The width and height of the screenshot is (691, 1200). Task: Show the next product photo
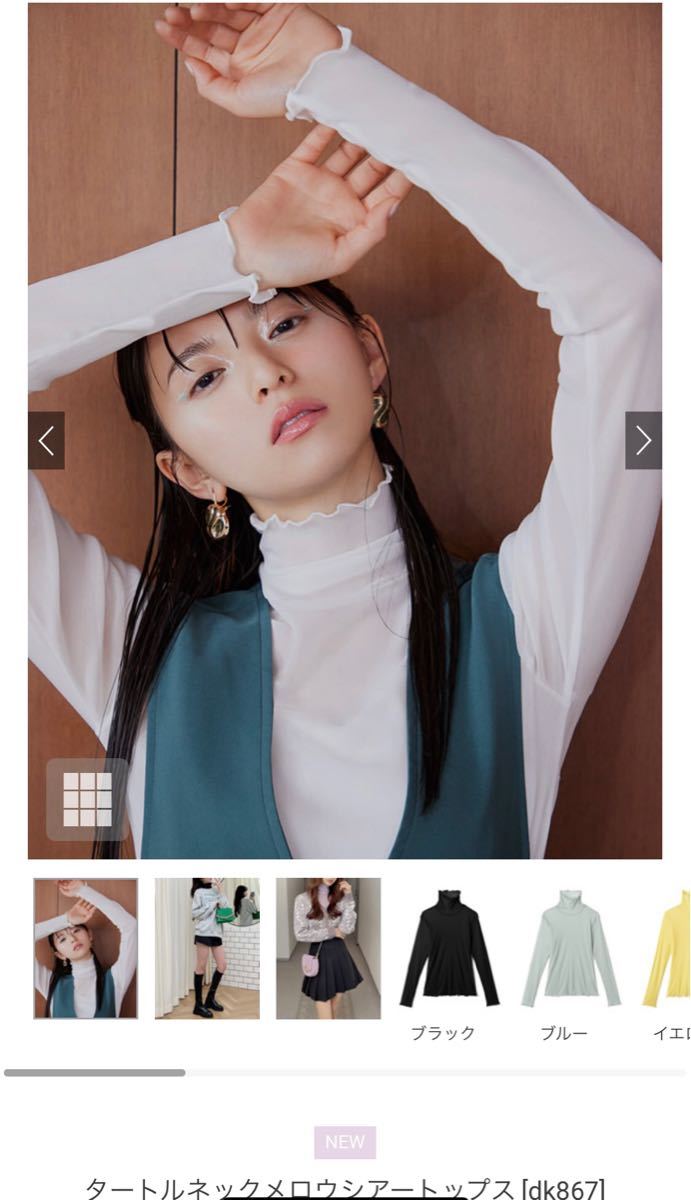pyautogui.click(x=643, y=441)
